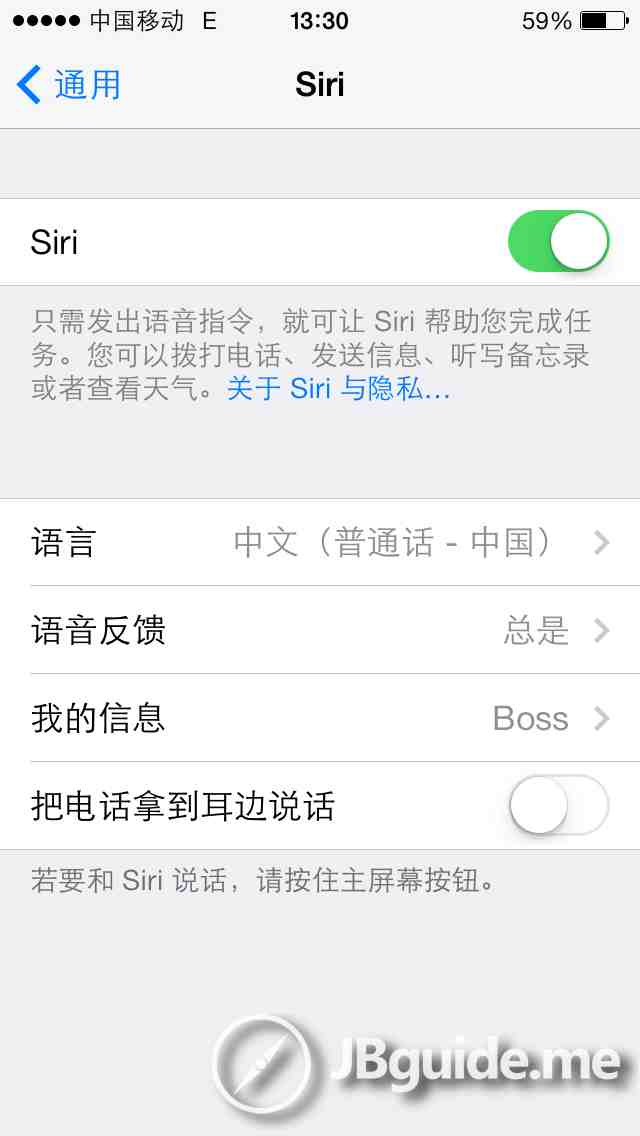Turn off the Siri switch
Screen dimensions: 640x1136
558,242
